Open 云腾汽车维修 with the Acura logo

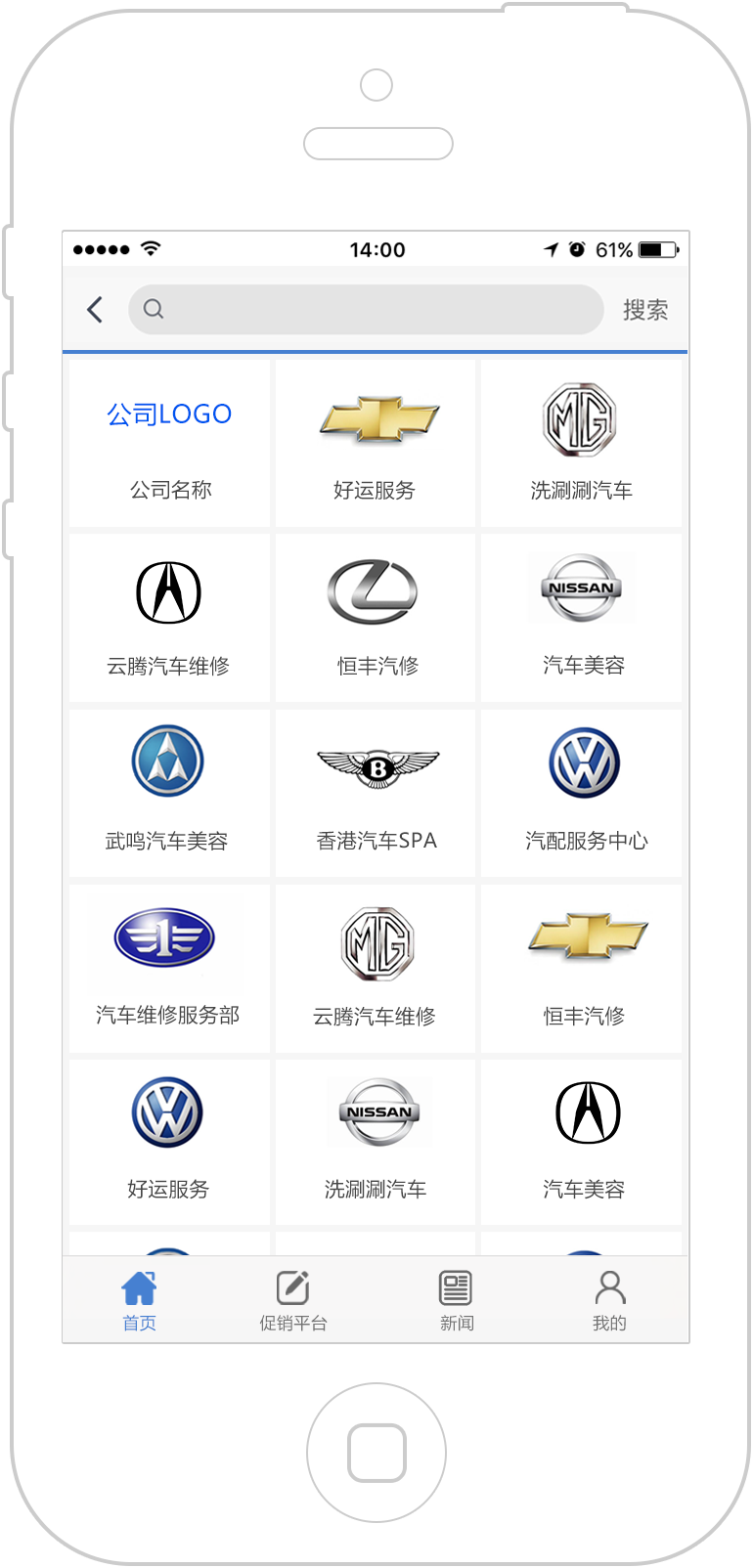tap(170, 618)
